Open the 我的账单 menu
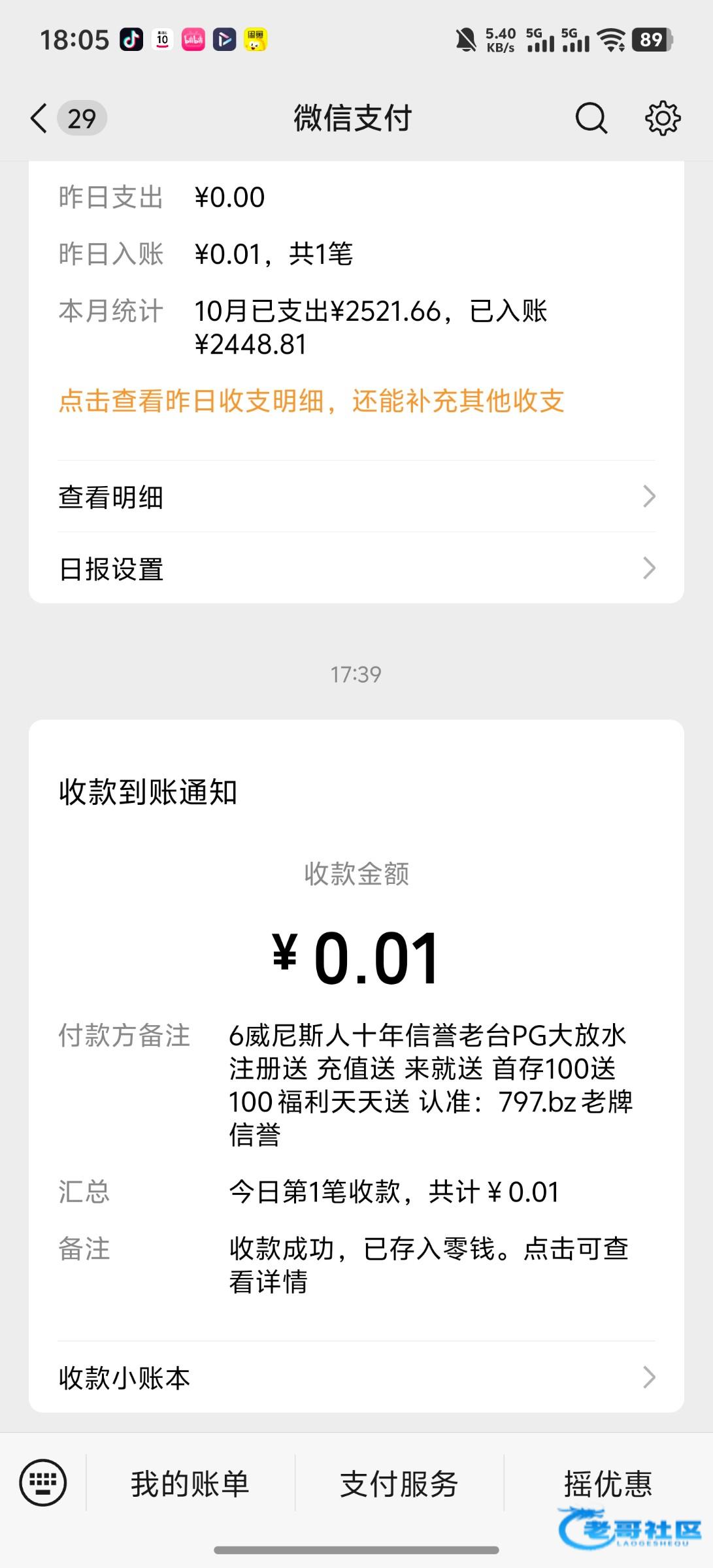This screenshot has height=1568, width=713. click(190, 1483)
